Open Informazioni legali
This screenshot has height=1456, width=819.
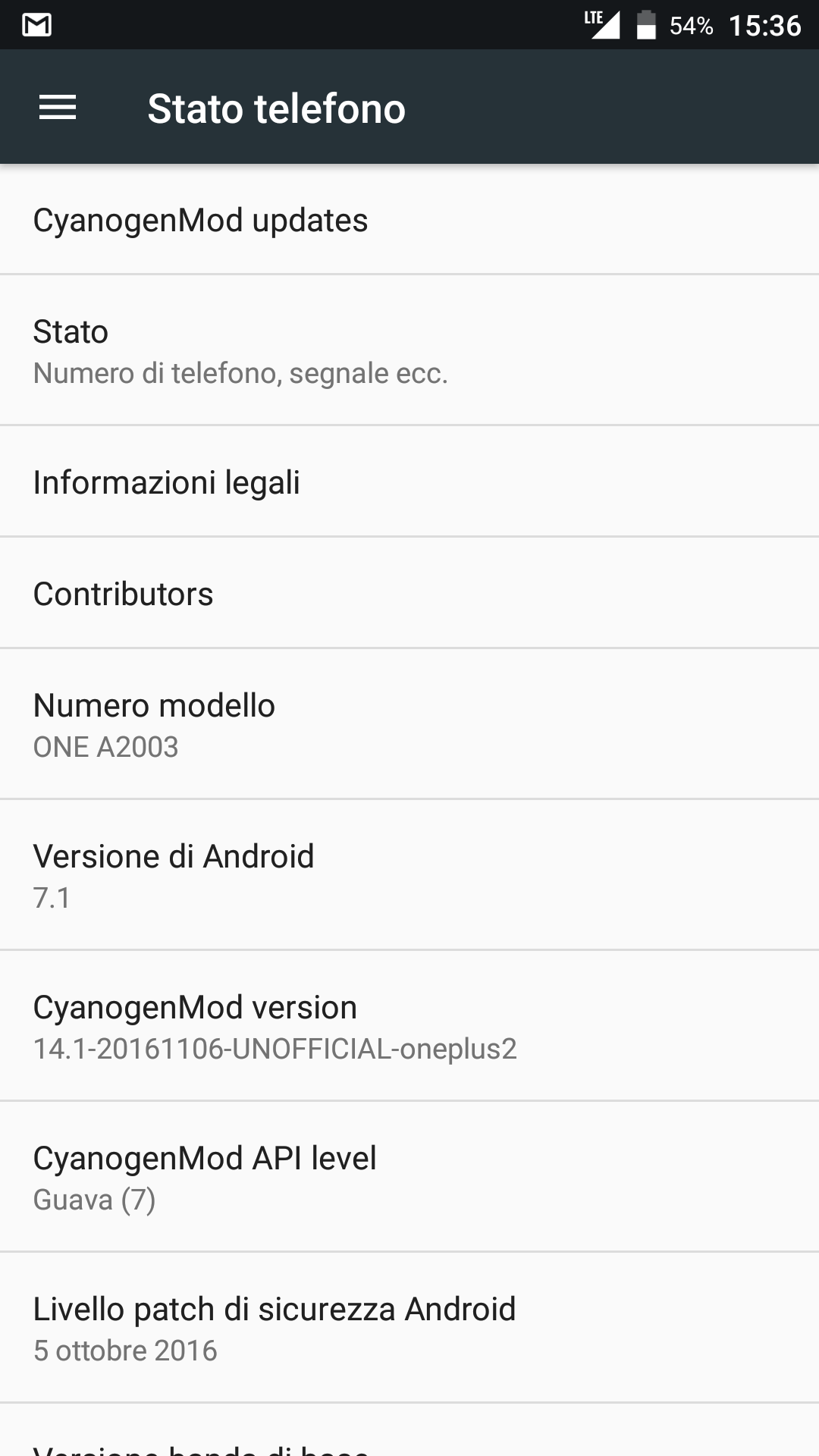[409, 482]
